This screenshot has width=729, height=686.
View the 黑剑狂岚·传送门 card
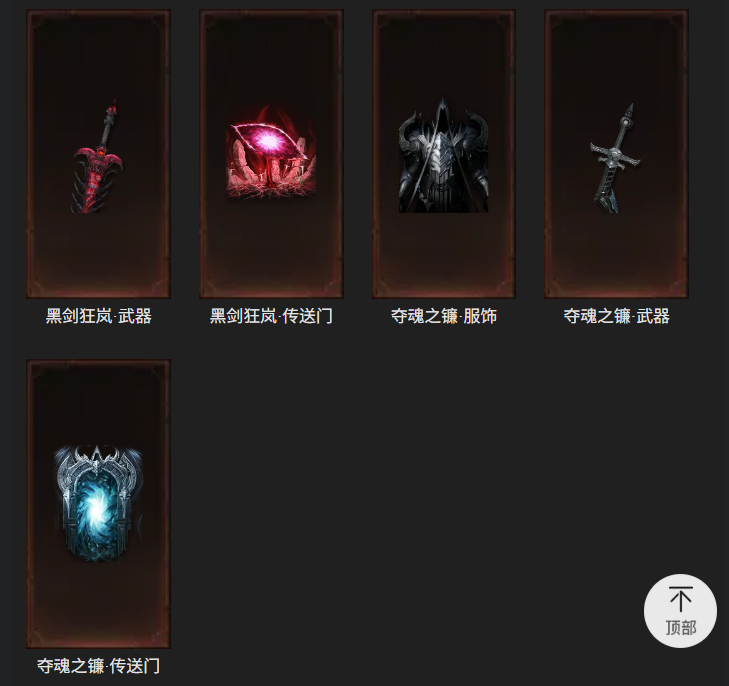click(271, 155)
